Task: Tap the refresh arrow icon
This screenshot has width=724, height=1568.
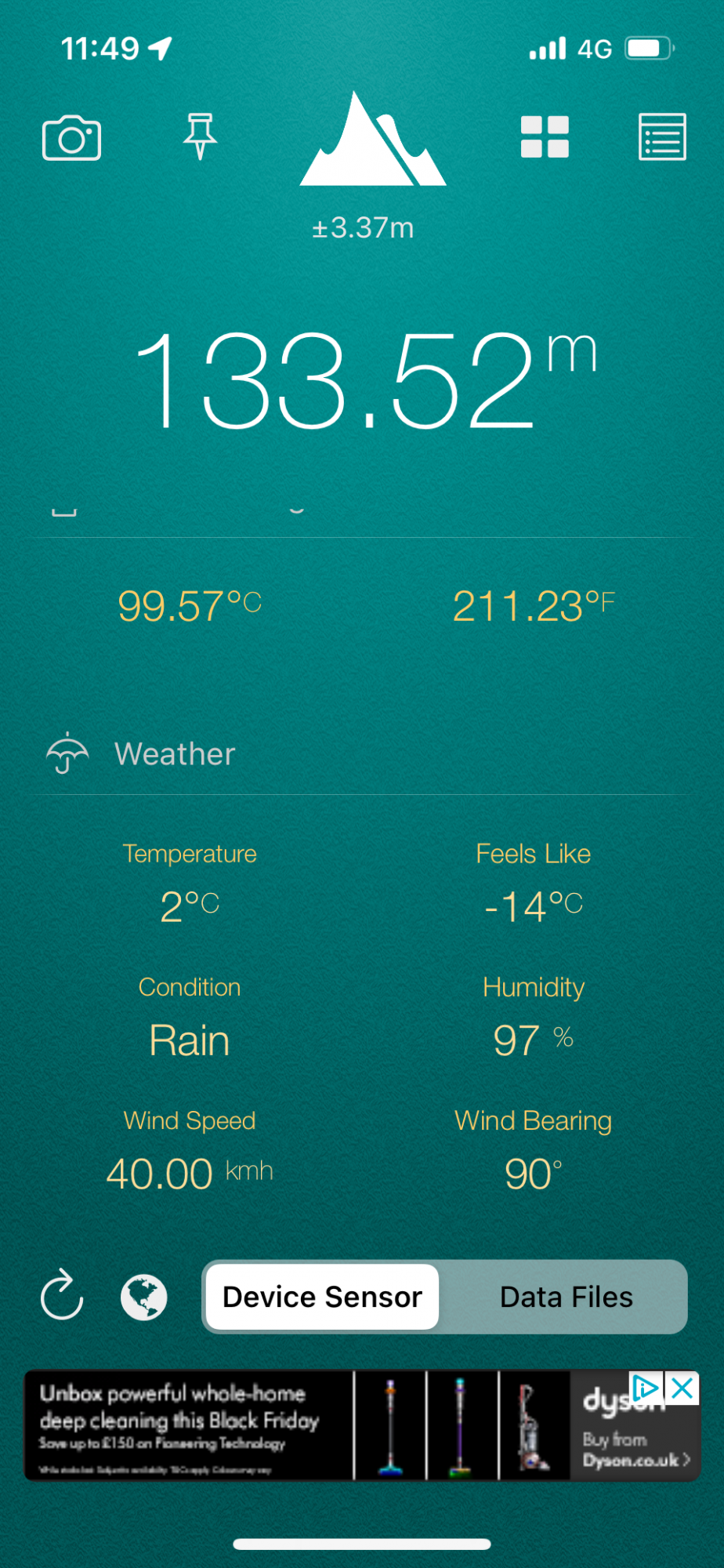Action: (62, 1296)
